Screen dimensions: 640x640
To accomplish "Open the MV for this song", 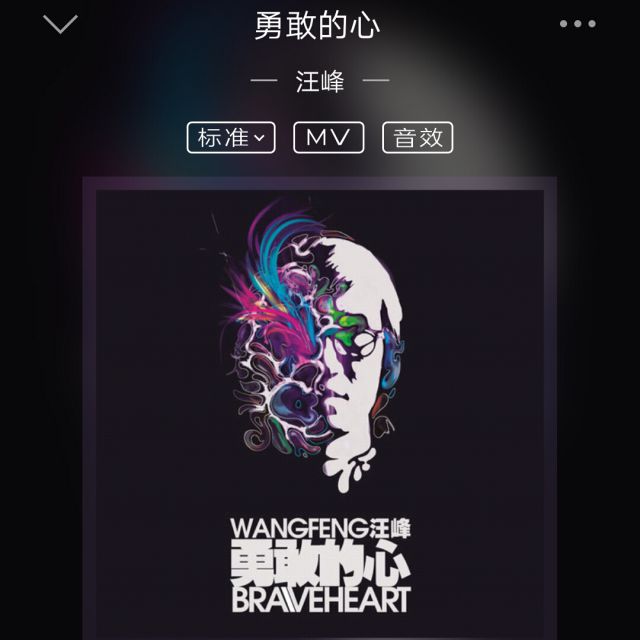I will 329,138.
